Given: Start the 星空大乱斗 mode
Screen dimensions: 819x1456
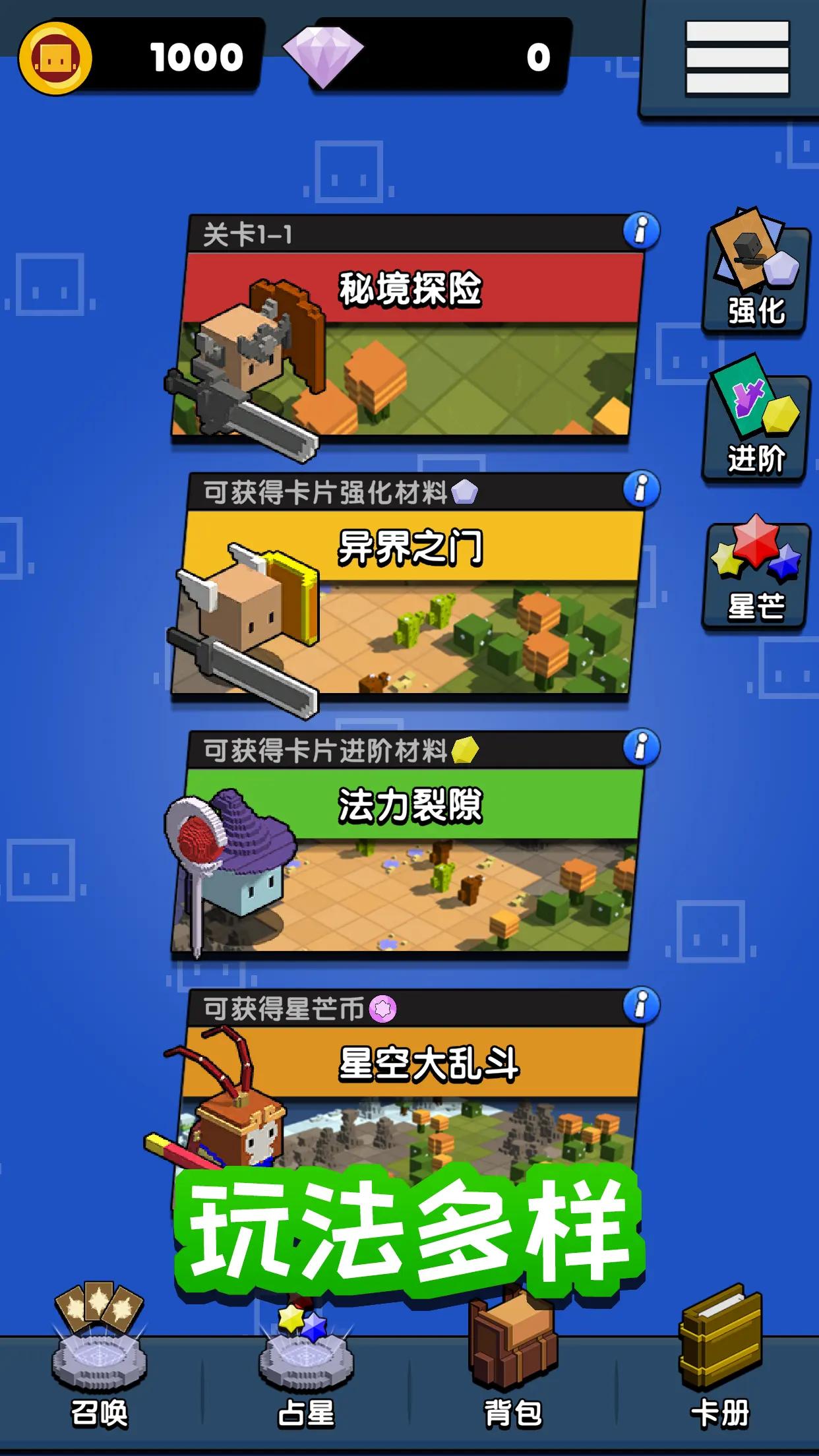Looking at the screenshot, I should [x=409, y=1088].
